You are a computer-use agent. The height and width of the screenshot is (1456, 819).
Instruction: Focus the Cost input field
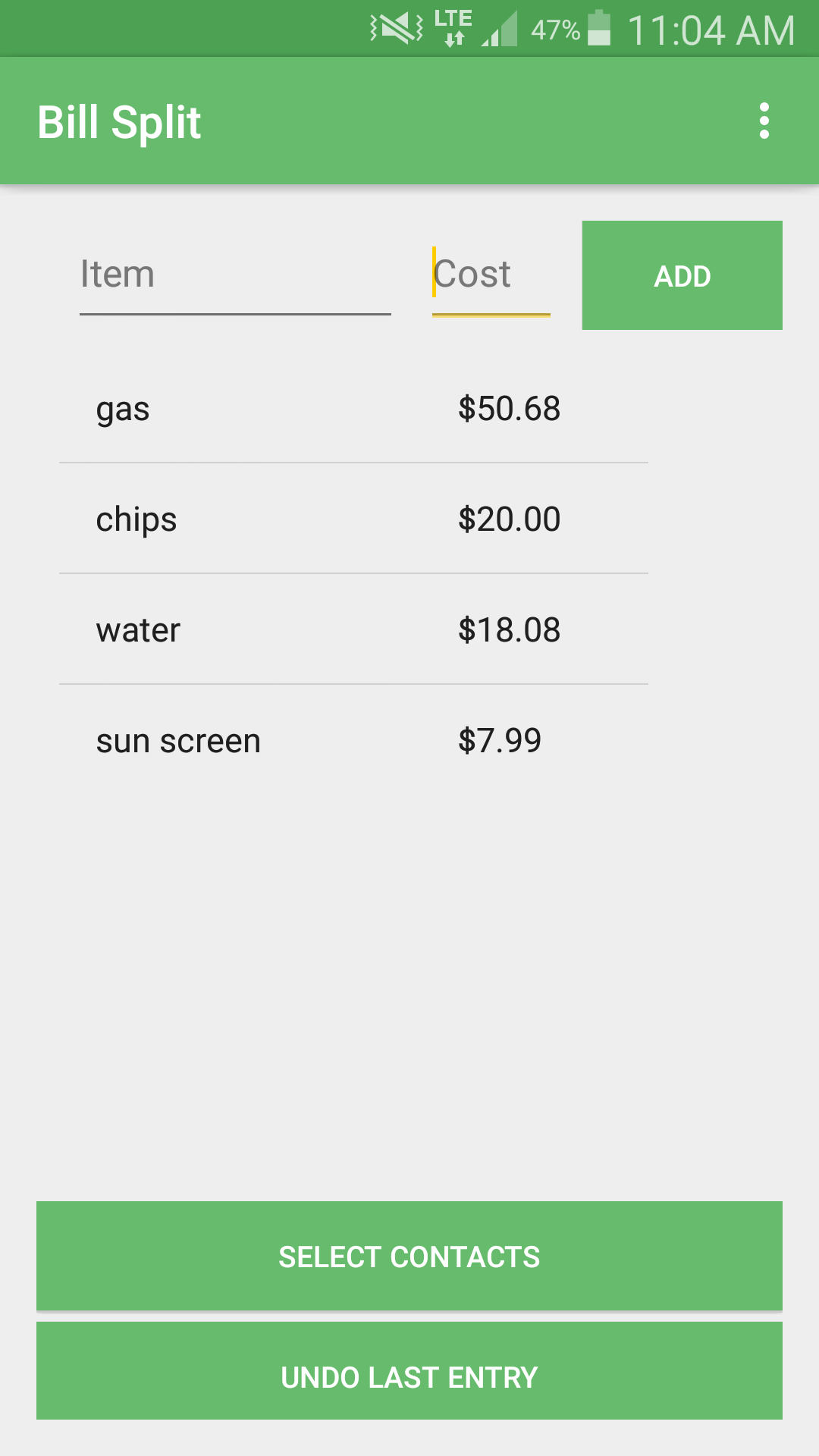pos(491,275)
